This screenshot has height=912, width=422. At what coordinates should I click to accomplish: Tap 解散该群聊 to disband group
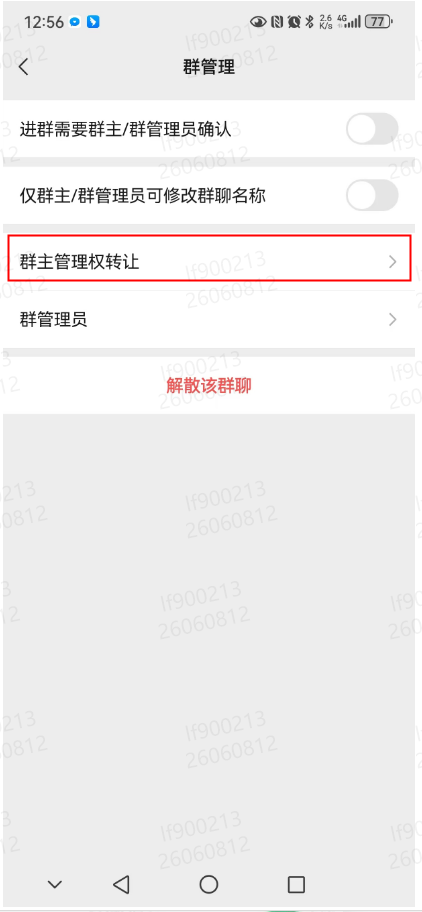[209, 385]
